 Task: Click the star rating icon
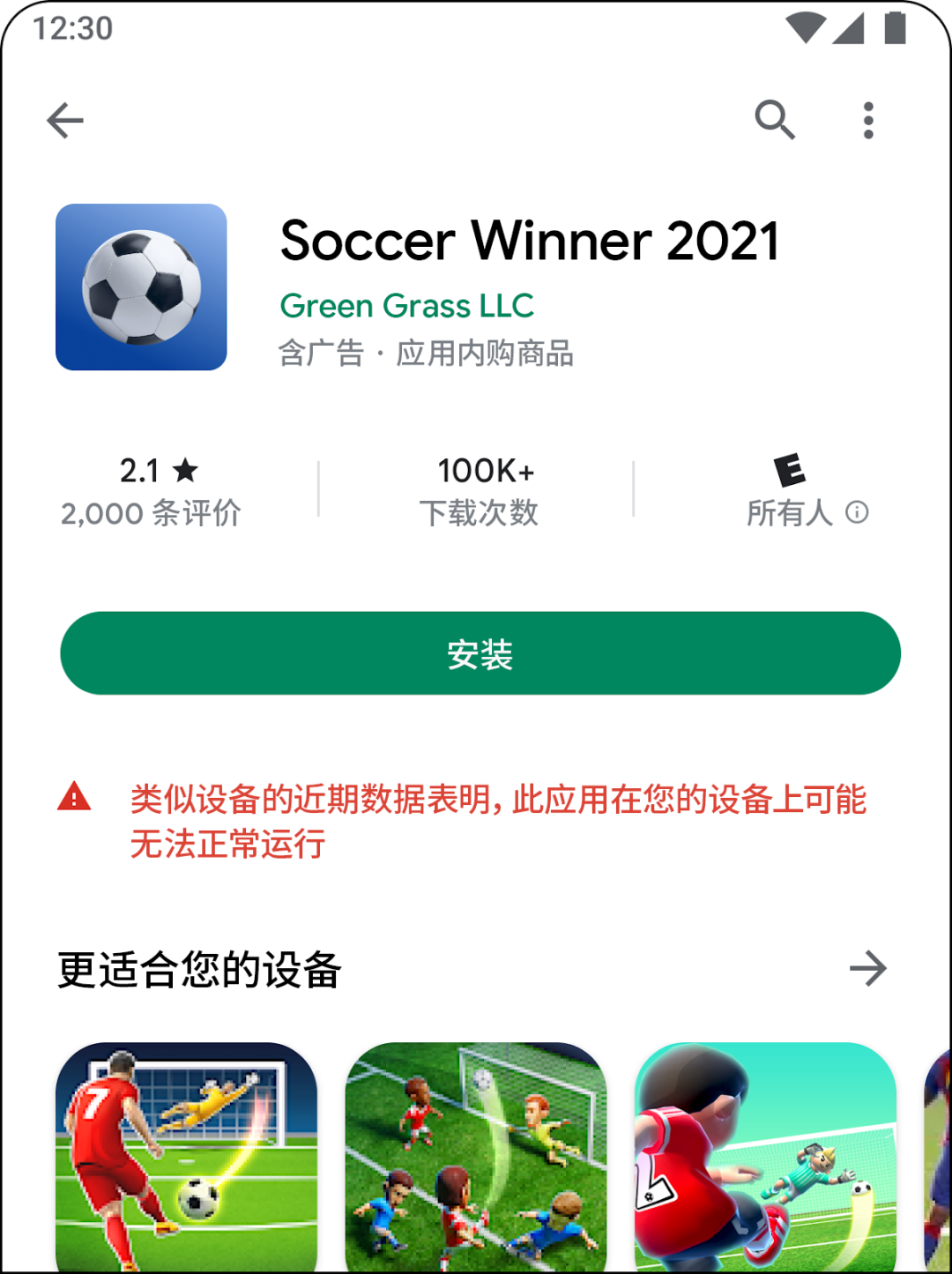[185, 470]
